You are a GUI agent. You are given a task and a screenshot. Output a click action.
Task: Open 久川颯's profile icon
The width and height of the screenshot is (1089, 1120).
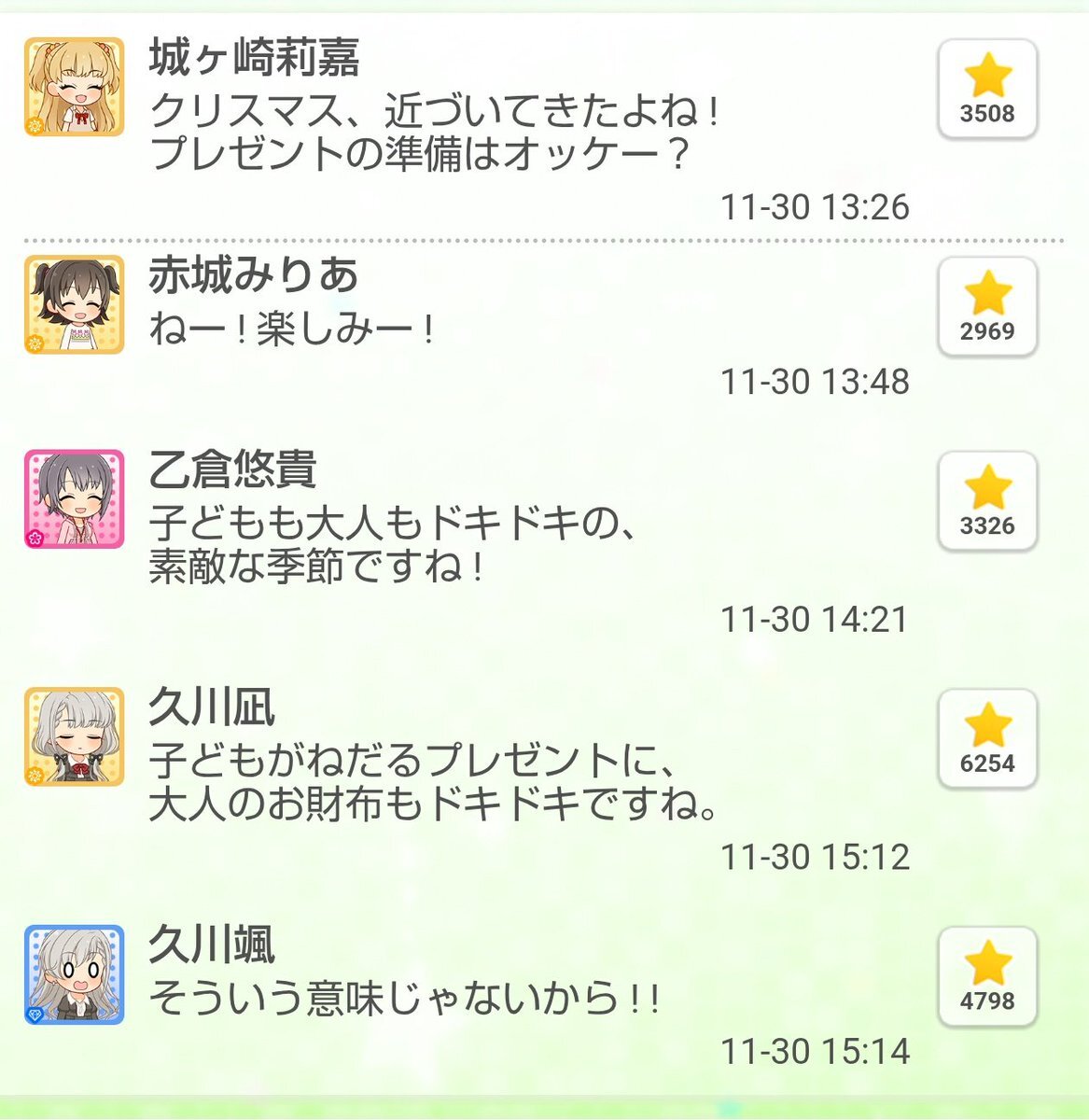(74, 974)
